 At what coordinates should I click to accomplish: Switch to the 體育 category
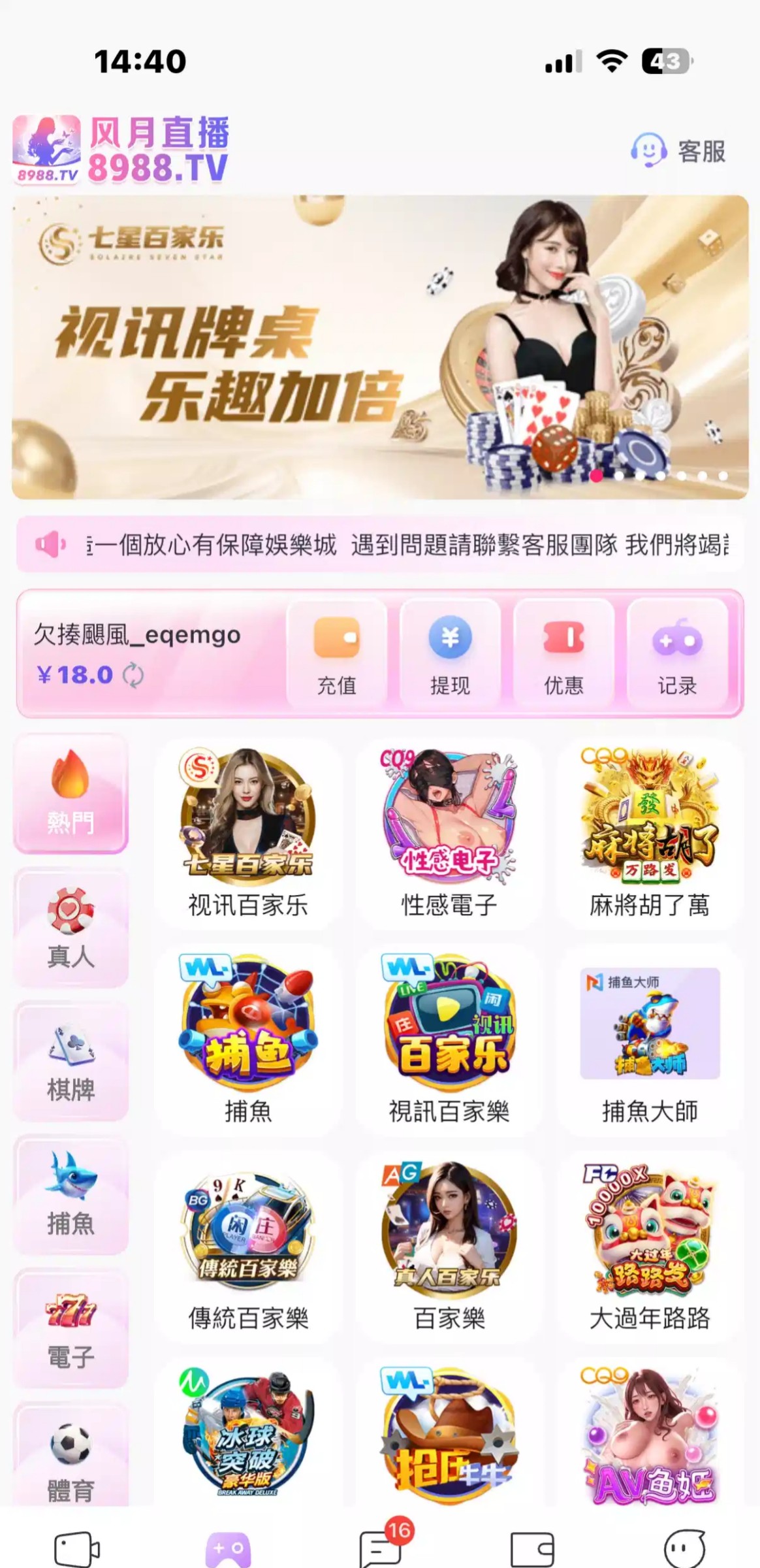[71, 1457]
